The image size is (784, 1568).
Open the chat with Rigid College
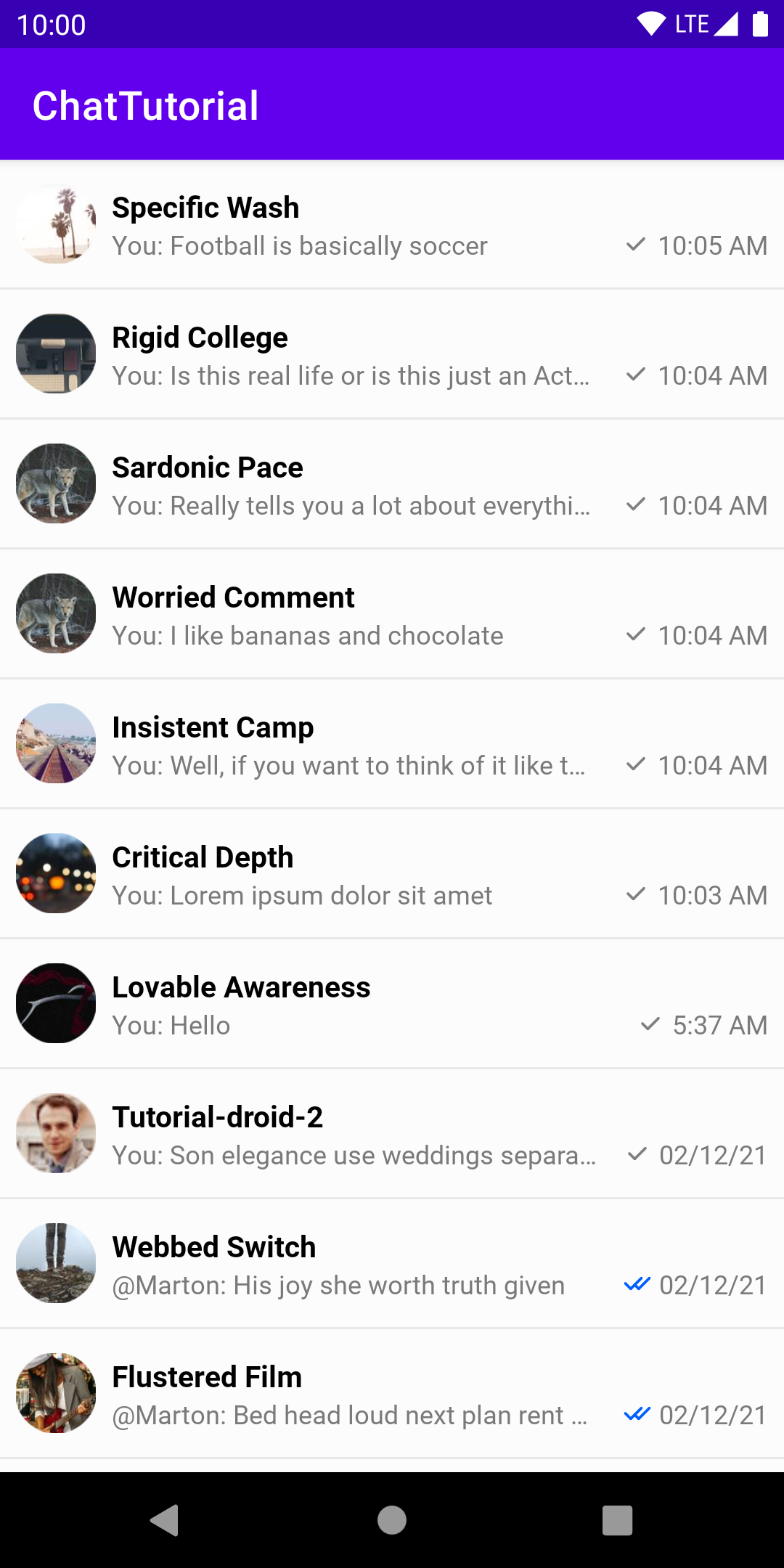(392, 354)
